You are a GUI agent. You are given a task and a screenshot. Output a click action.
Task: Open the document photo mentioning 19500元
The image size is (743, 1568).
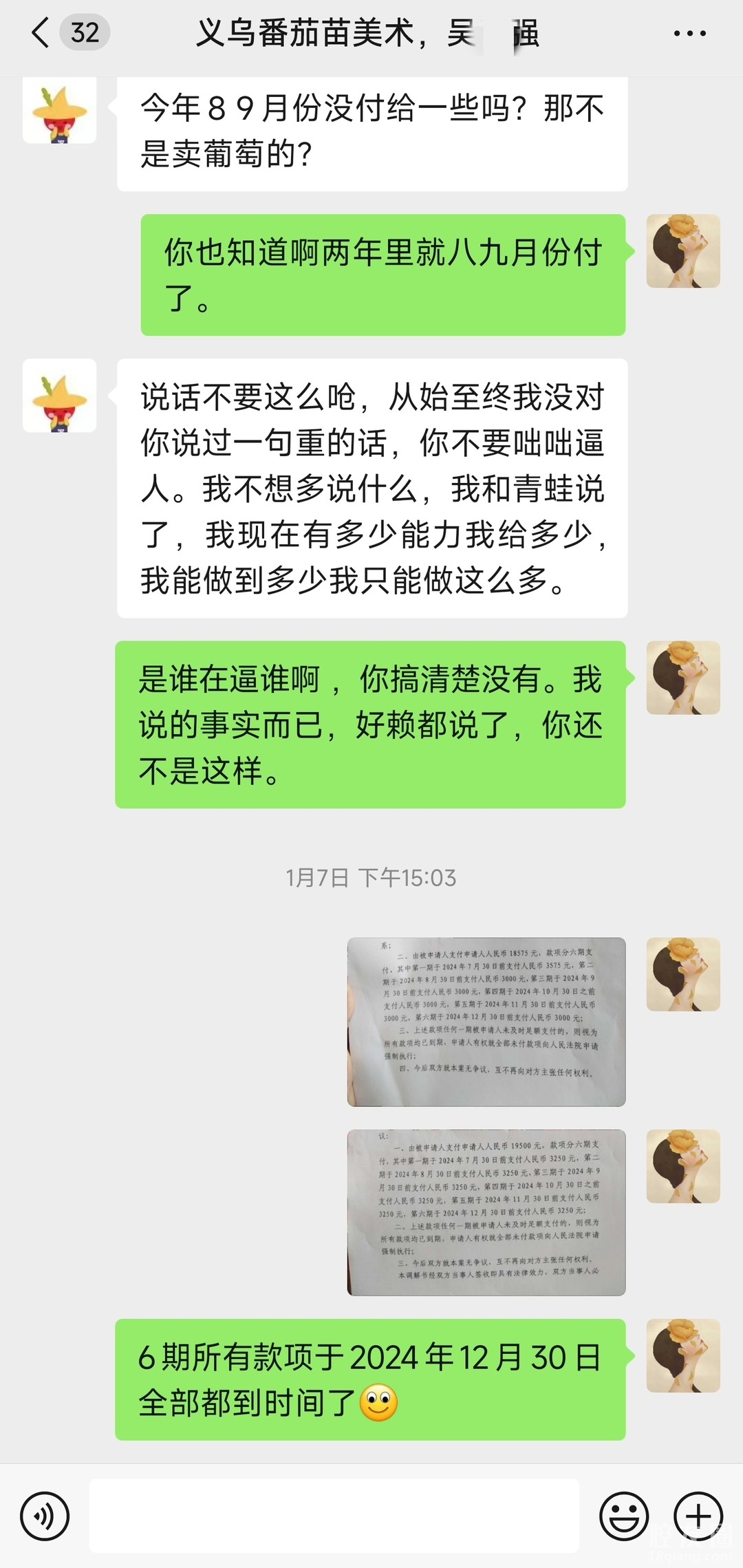pos(486,1212)
